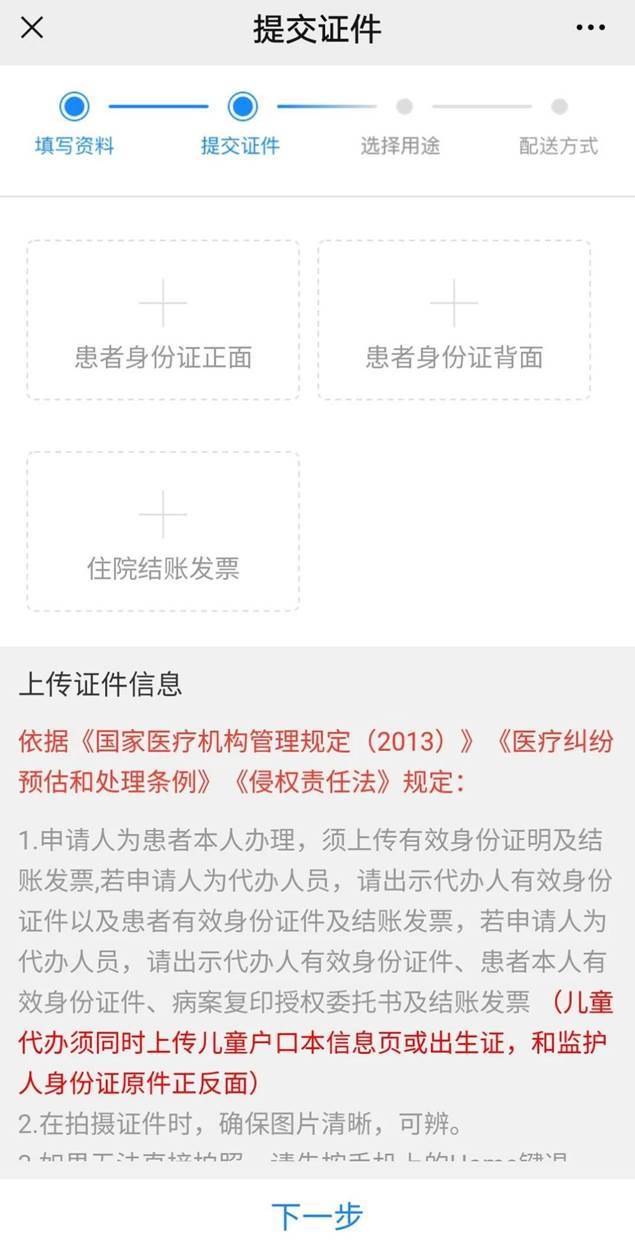The height and width of the screenshot is (1257, 635).
Task: Upload 患者身份证正面 photo
Action: tap(163, 320)
